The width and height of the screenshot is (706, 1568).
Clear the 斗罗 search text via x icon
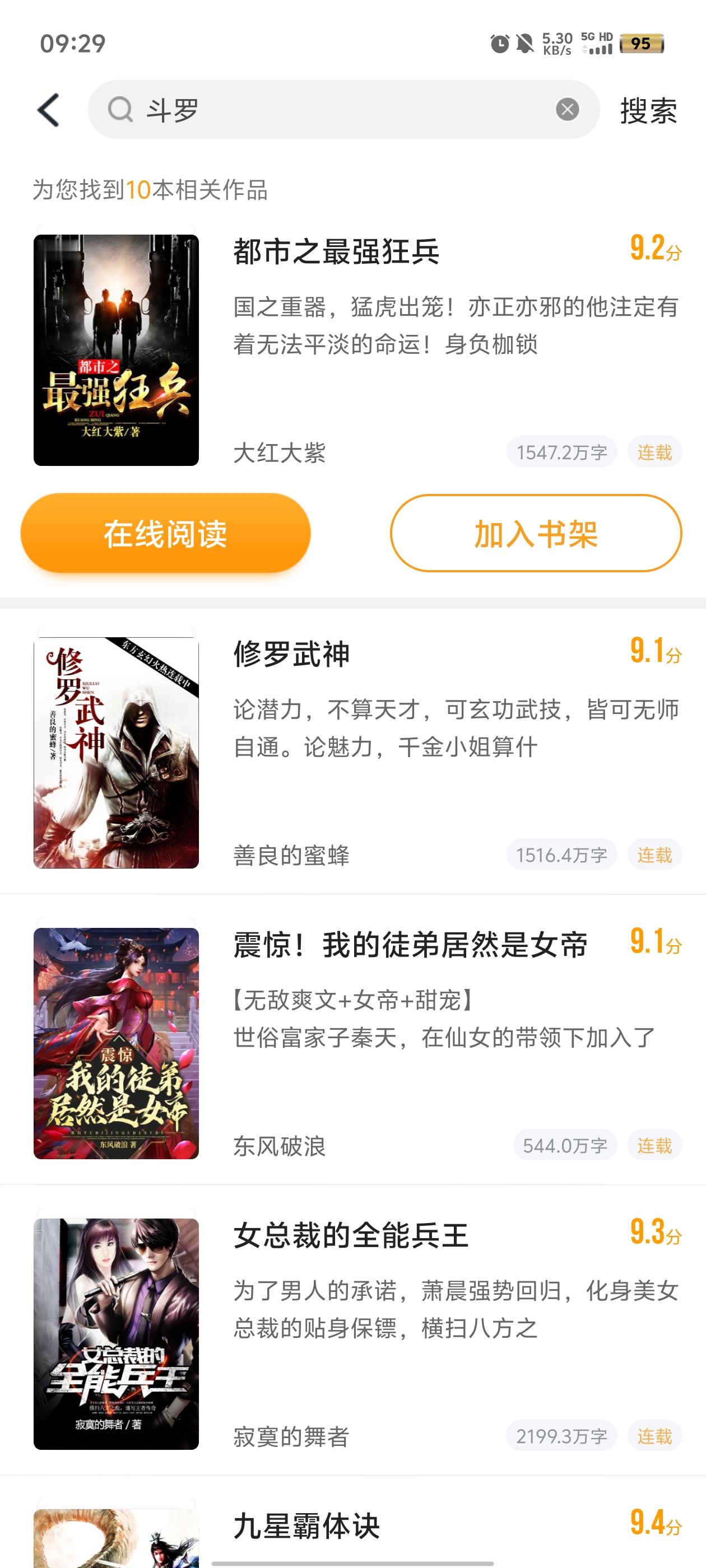pos(566,111)
